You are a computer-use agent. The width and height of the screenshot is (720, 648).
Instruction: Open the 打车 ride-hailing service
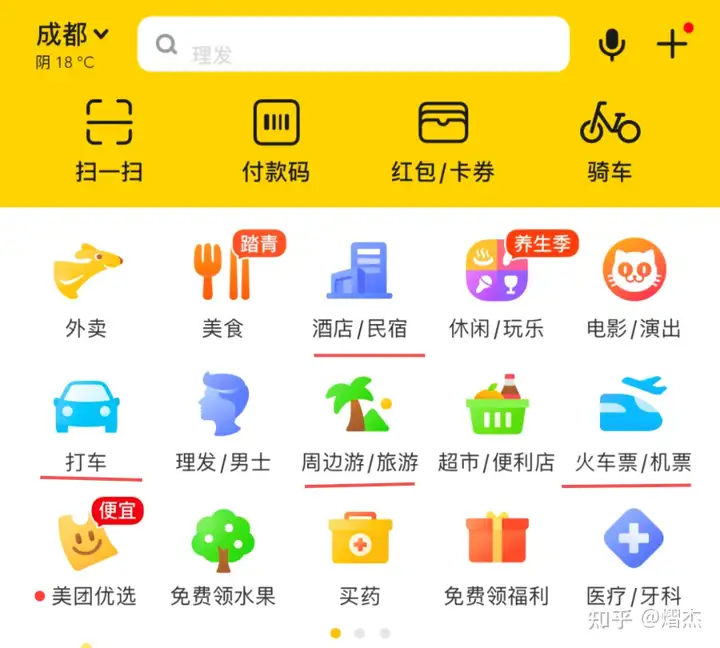87,422
